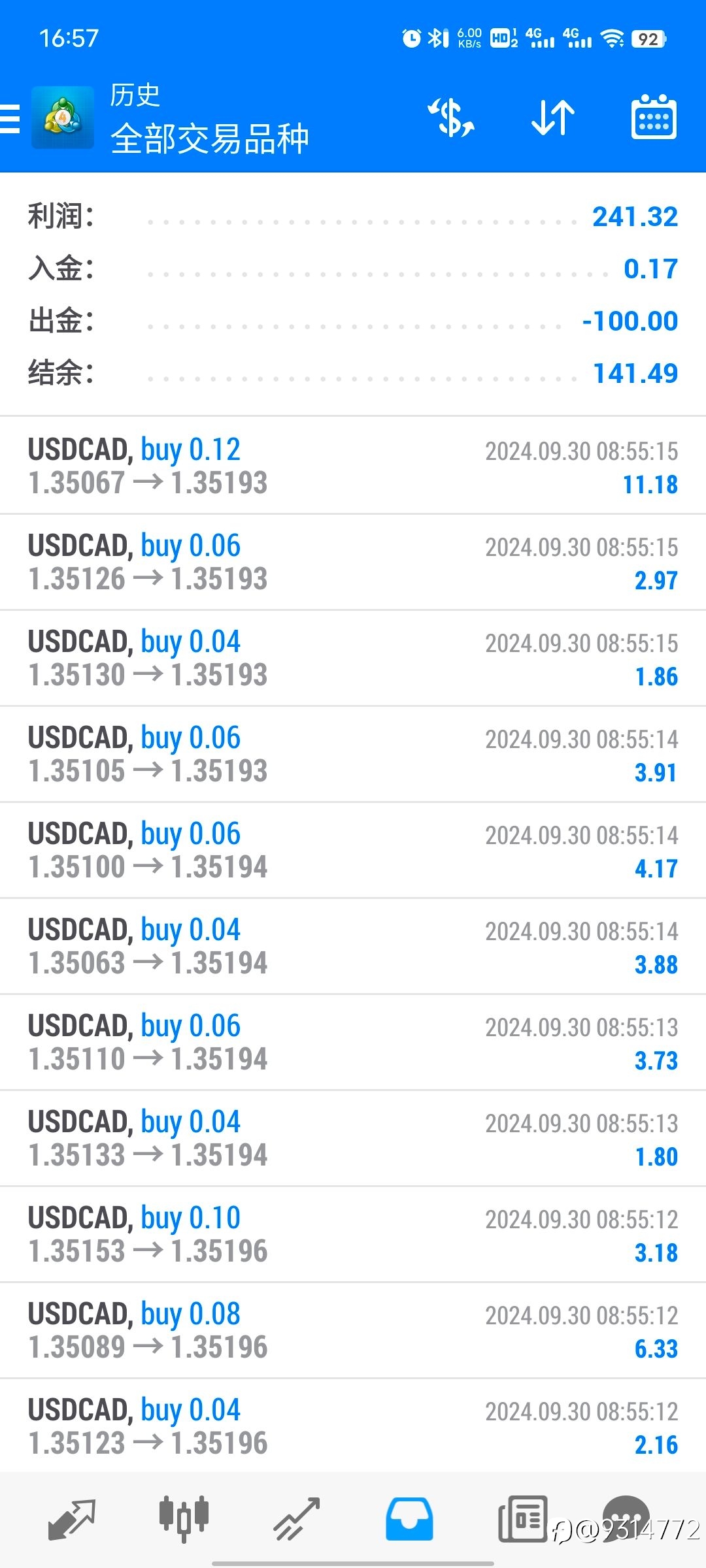
Task: View the USDCAD trade with profit 3.91
Action: (x=353, y=754)
